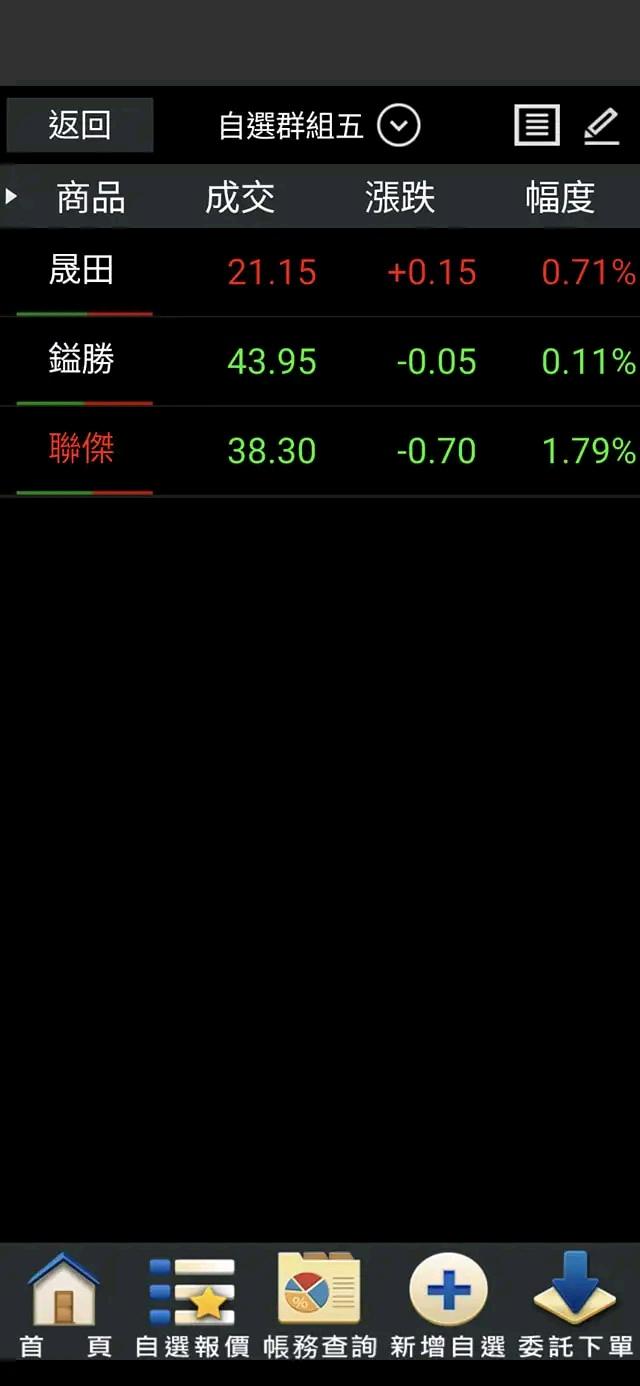
Task: Tap 新增自選 to add a stock
Action: 448,1305
